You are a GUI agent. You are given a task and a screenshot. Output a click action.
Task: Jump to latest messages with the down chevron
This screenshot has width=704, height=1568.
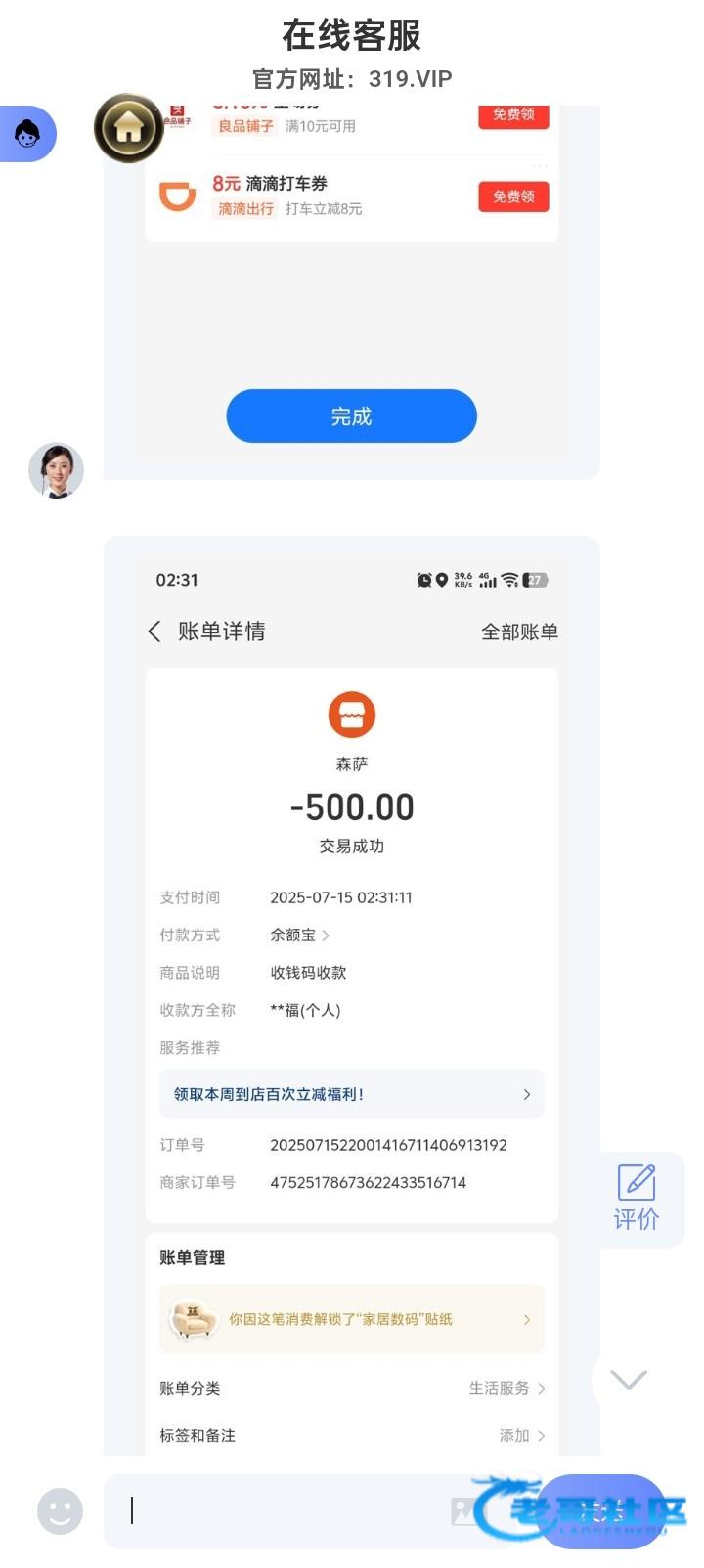click(628, 1379)
